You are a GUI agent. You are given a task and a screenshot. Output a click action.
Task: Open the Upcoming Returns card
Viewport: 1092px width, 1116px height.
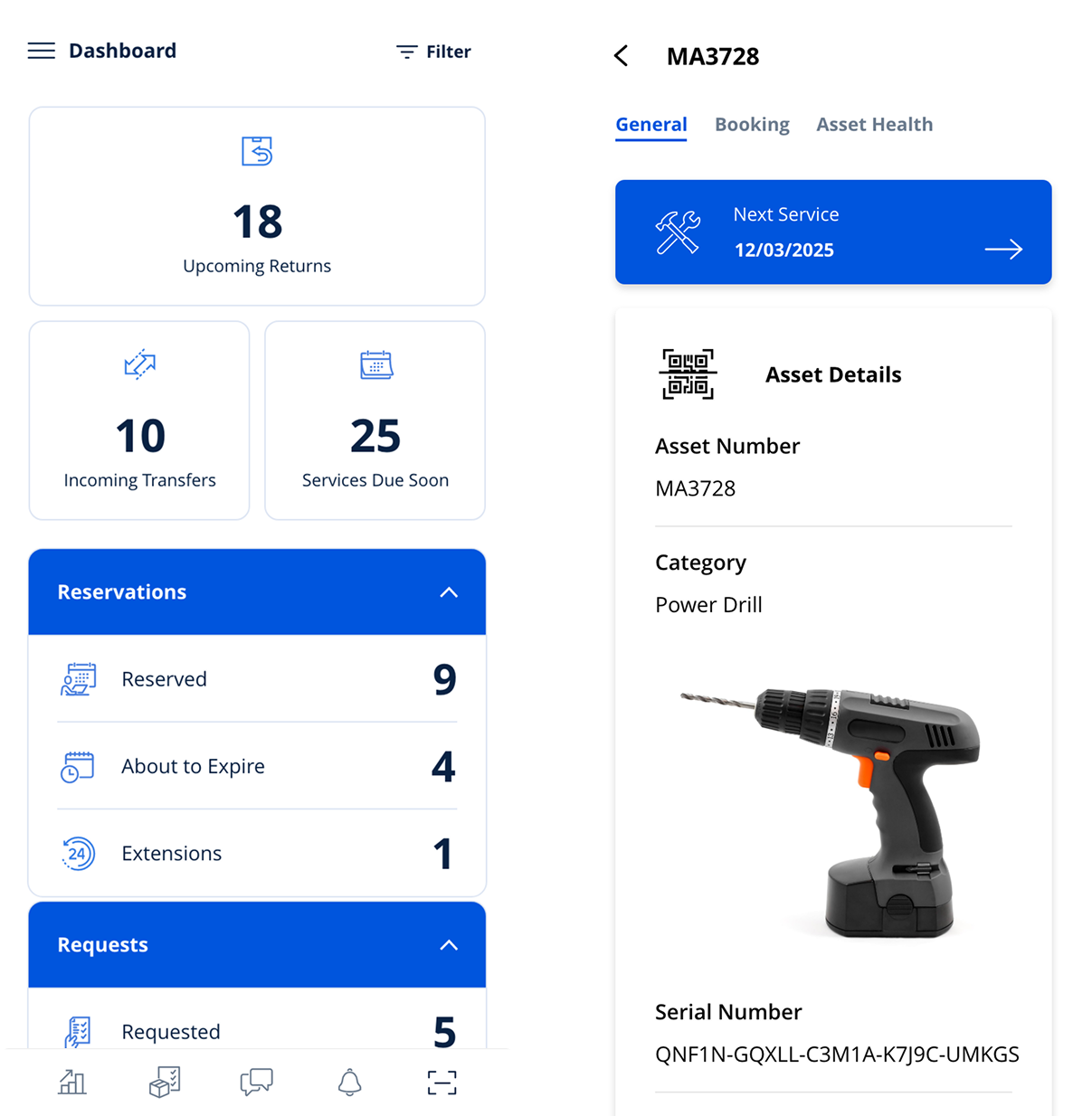click(x=257, y=206)
